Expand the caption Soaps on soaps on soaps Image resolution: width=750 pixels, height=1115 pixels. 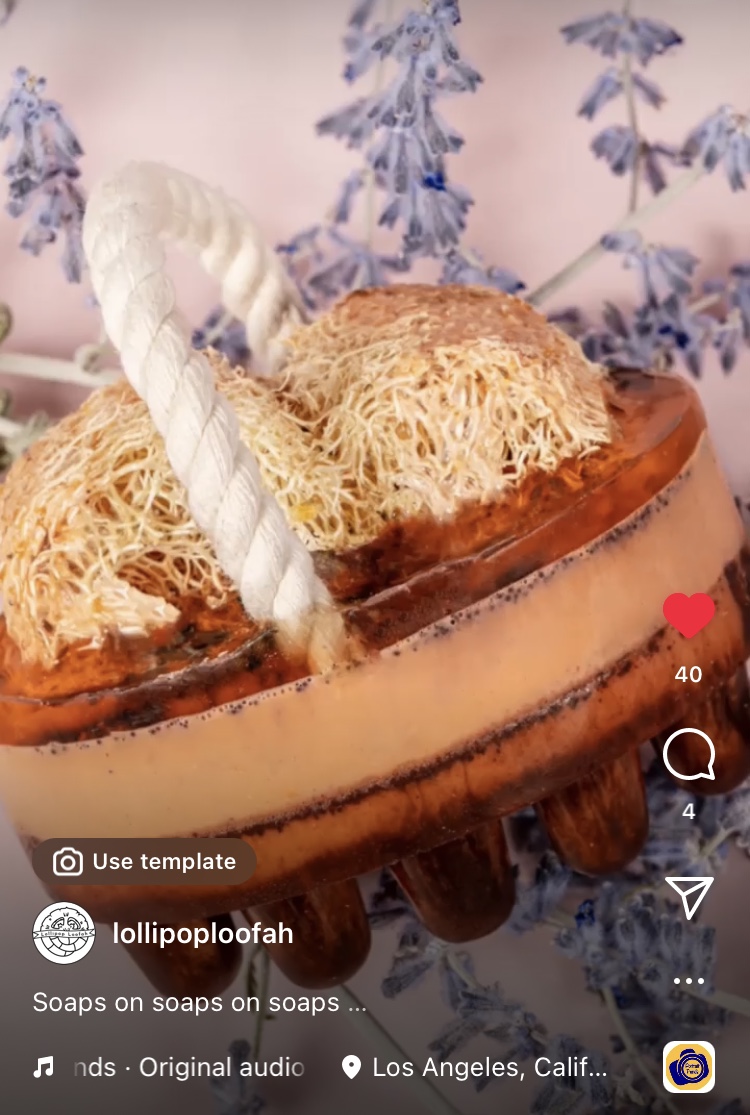pos(199,1002)
